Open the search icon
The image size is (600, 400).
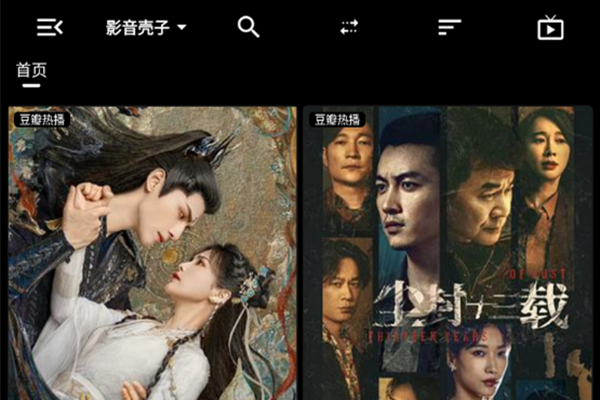pos(249,28)
